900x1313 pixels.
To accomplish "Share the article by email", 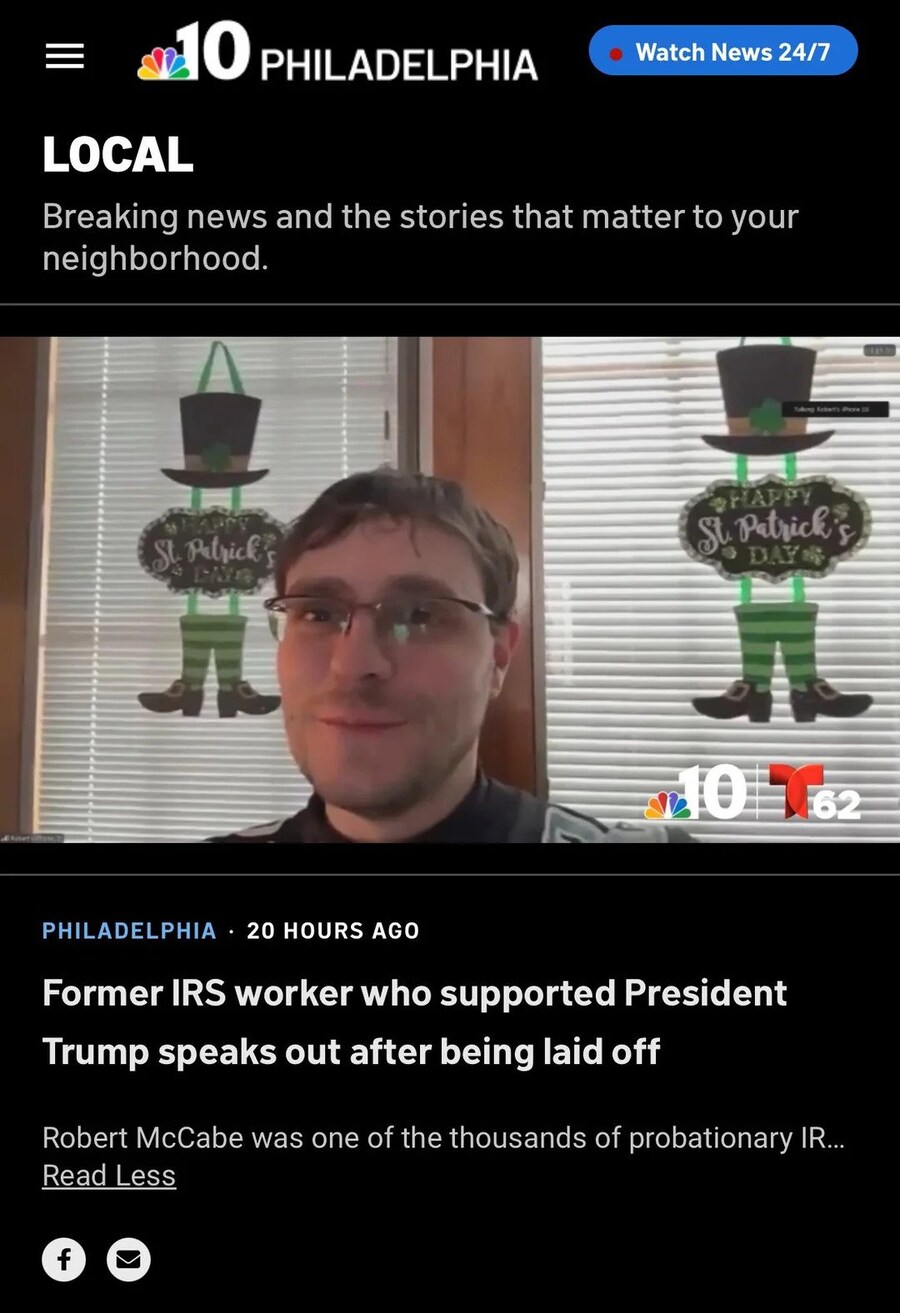I will (x=129, y=1259).
